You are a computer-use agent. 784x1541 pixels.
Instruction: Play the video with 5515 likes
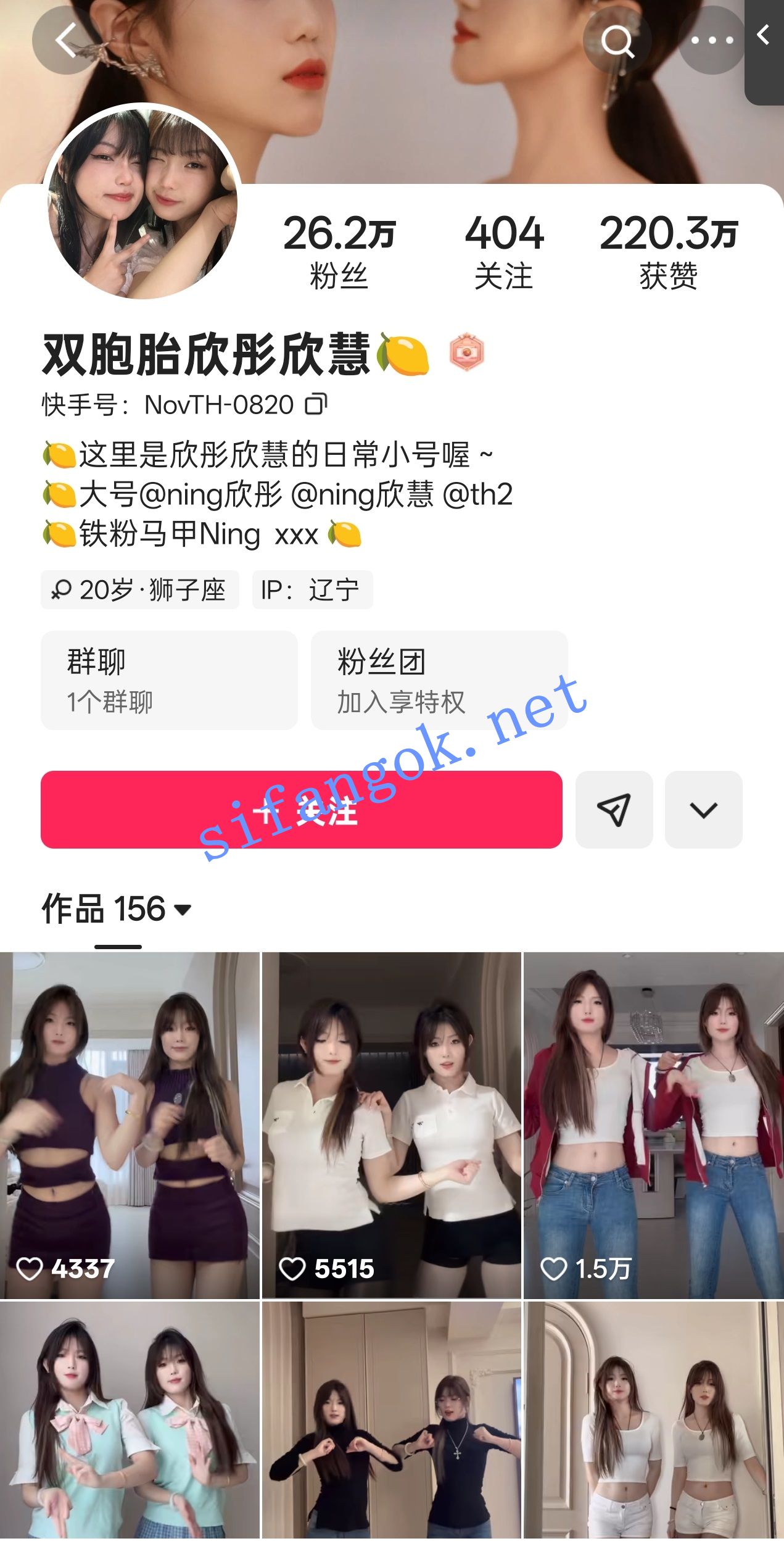point(391,1124)
